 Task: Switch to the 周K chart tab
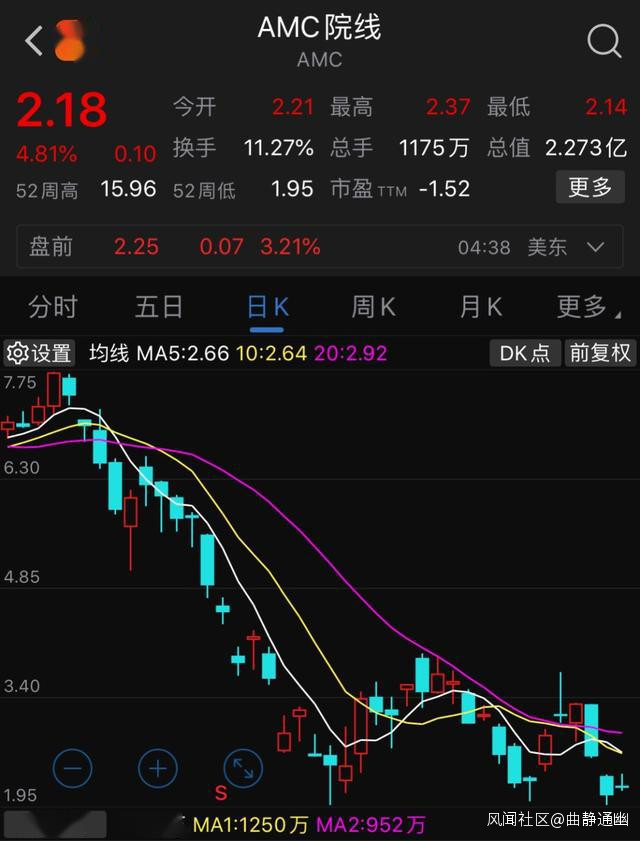[373, 307]
